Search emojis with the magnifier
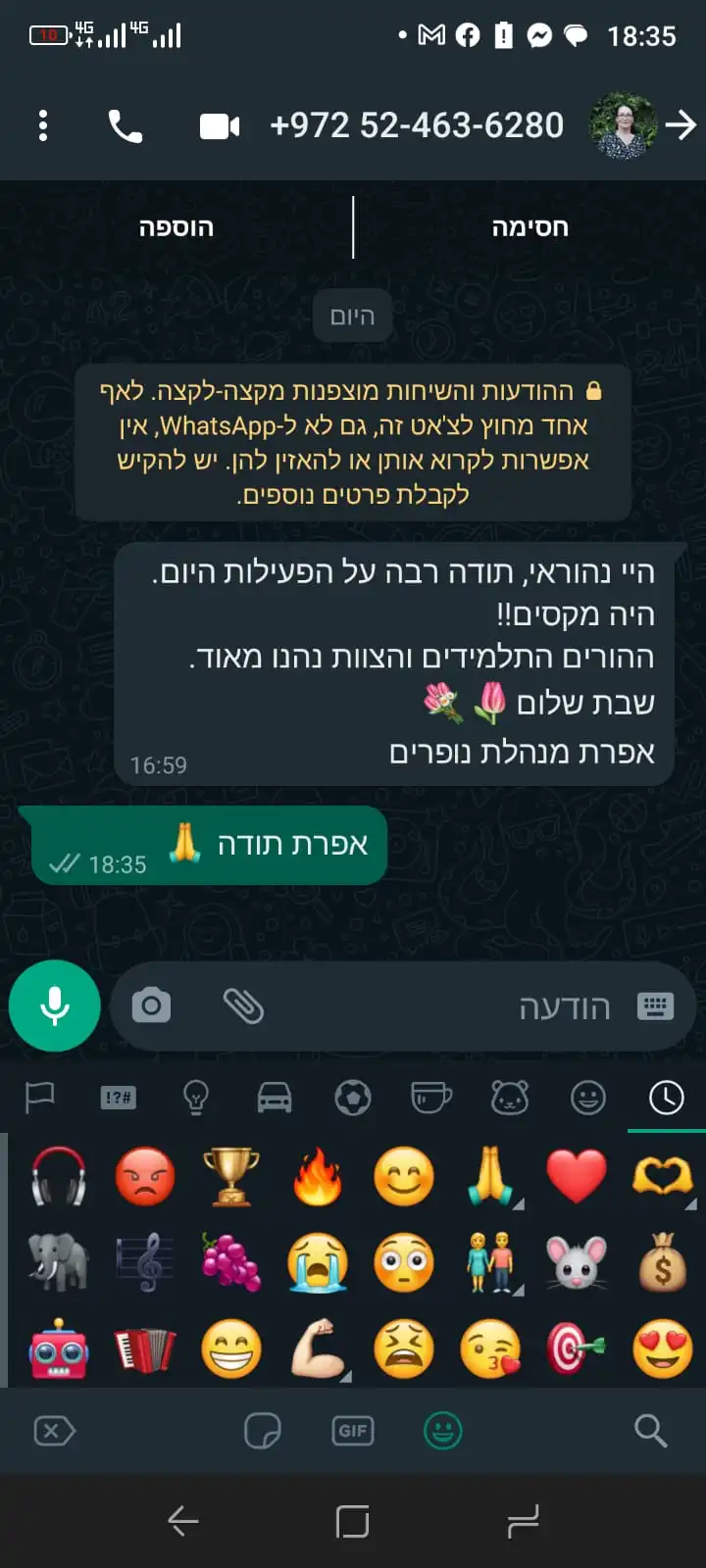This screenshot has height=1568, width=706. pos(650,1431)
